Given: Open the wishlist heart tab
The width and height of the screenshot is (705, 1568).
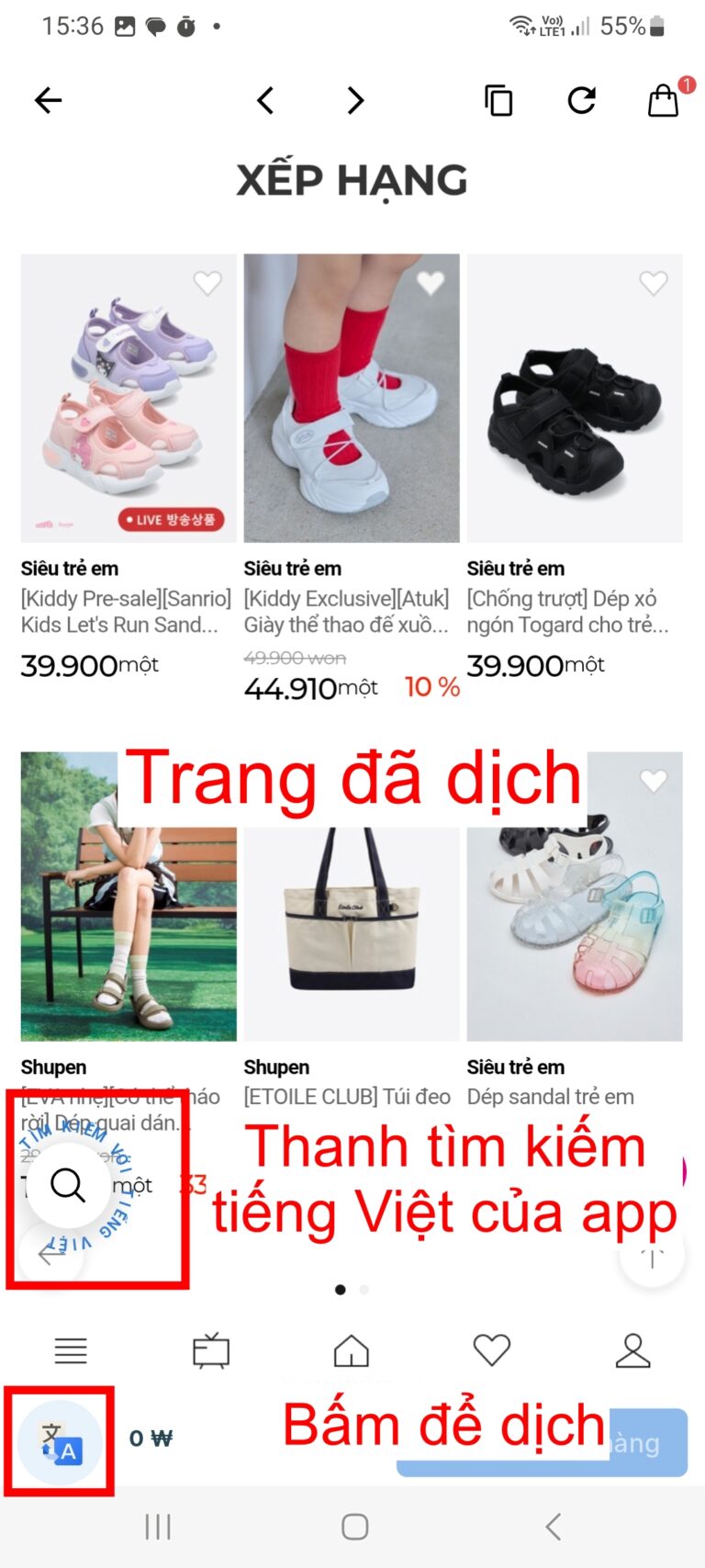Looking at the screenshot, I should pos(491,1350).
